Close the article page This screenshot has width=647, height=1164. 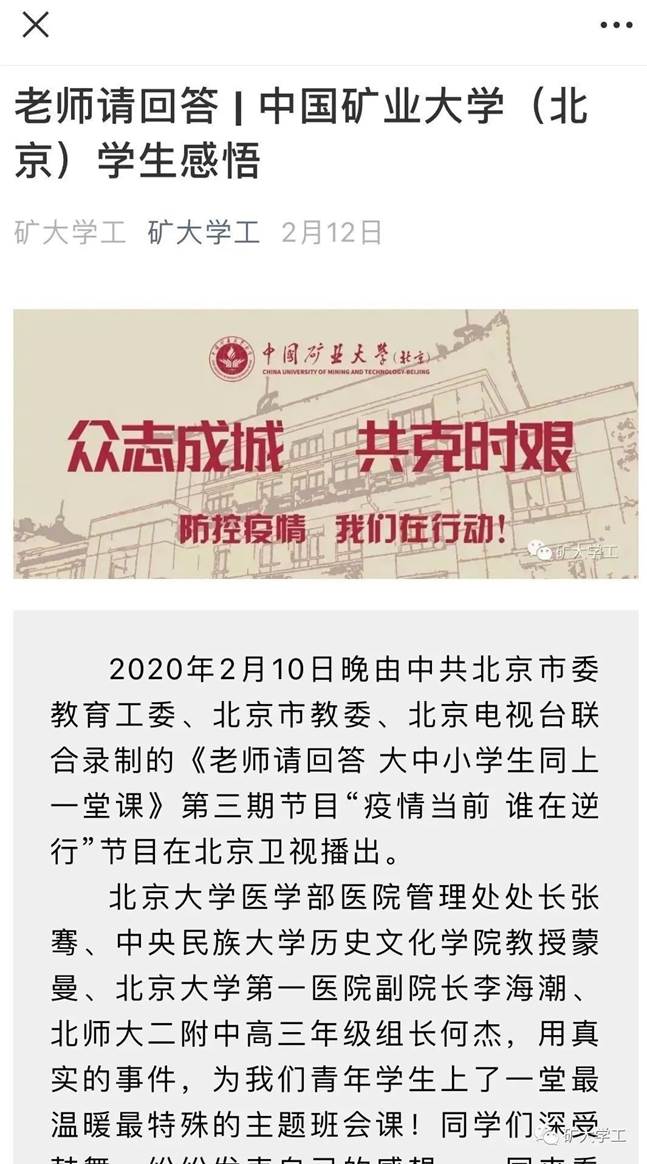pos(35,25)
